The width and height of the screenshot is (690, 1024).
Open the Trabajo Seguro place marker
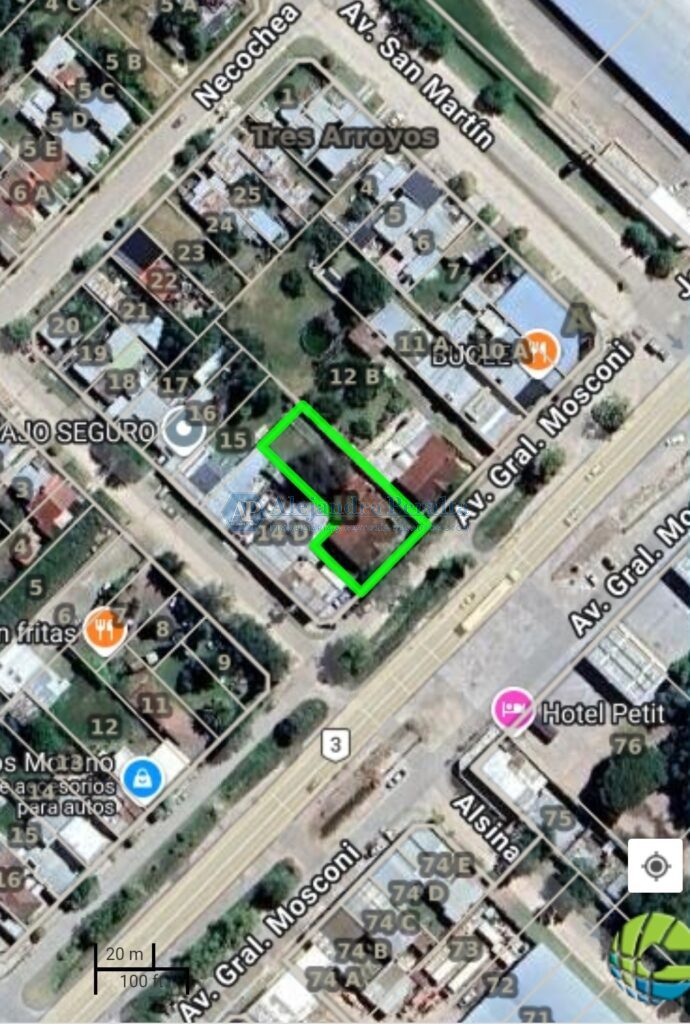183,431
